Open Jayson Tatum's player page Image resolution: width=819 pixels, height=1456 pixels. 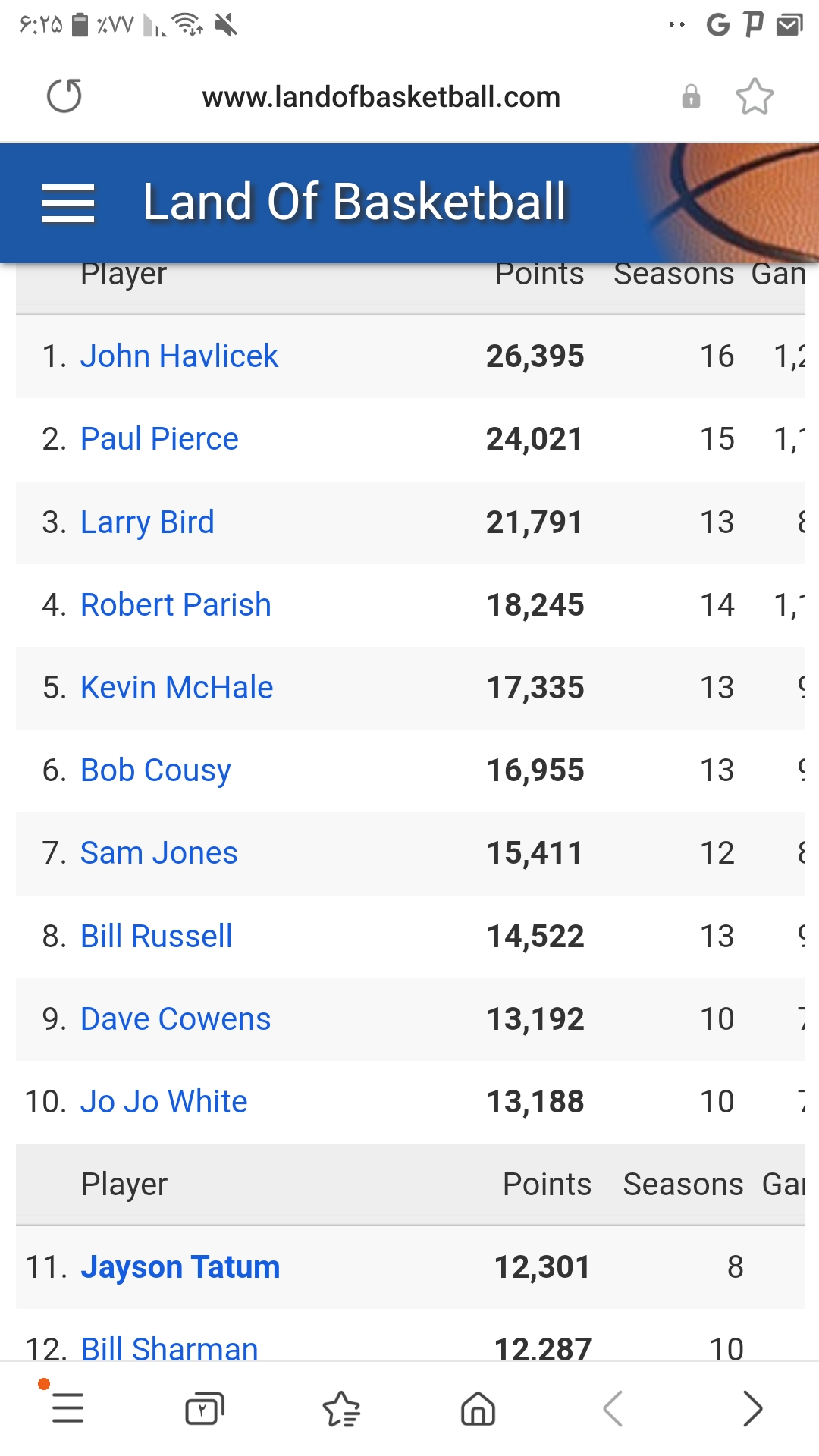pos(180,1267)
